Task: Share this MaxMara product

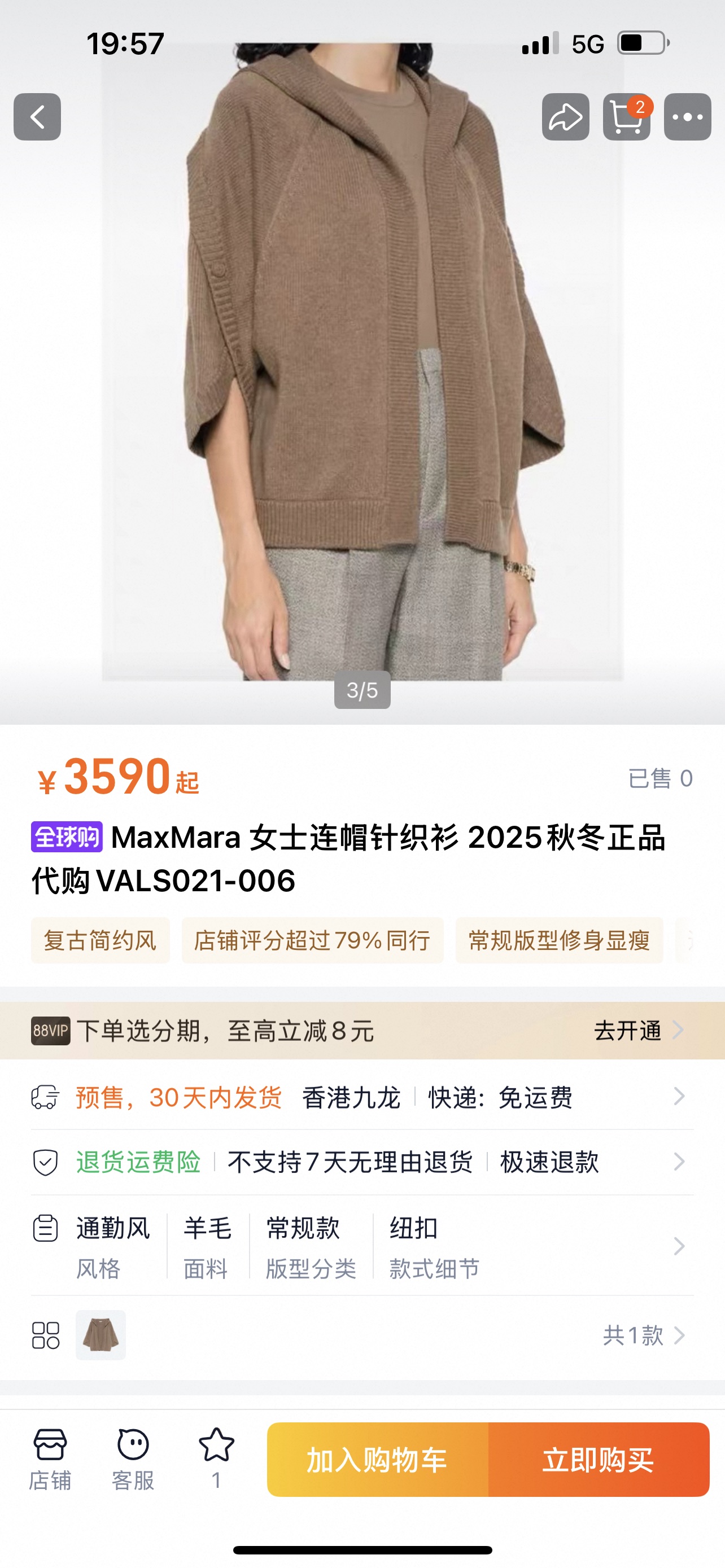Action: [x=566, y=117]
